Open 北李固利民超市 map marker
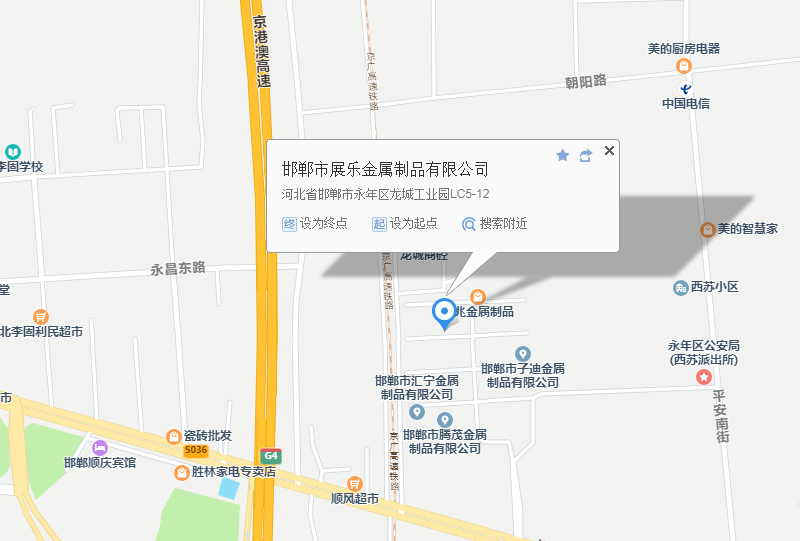This screenshot has height=541, width=800. click(40, 316)
